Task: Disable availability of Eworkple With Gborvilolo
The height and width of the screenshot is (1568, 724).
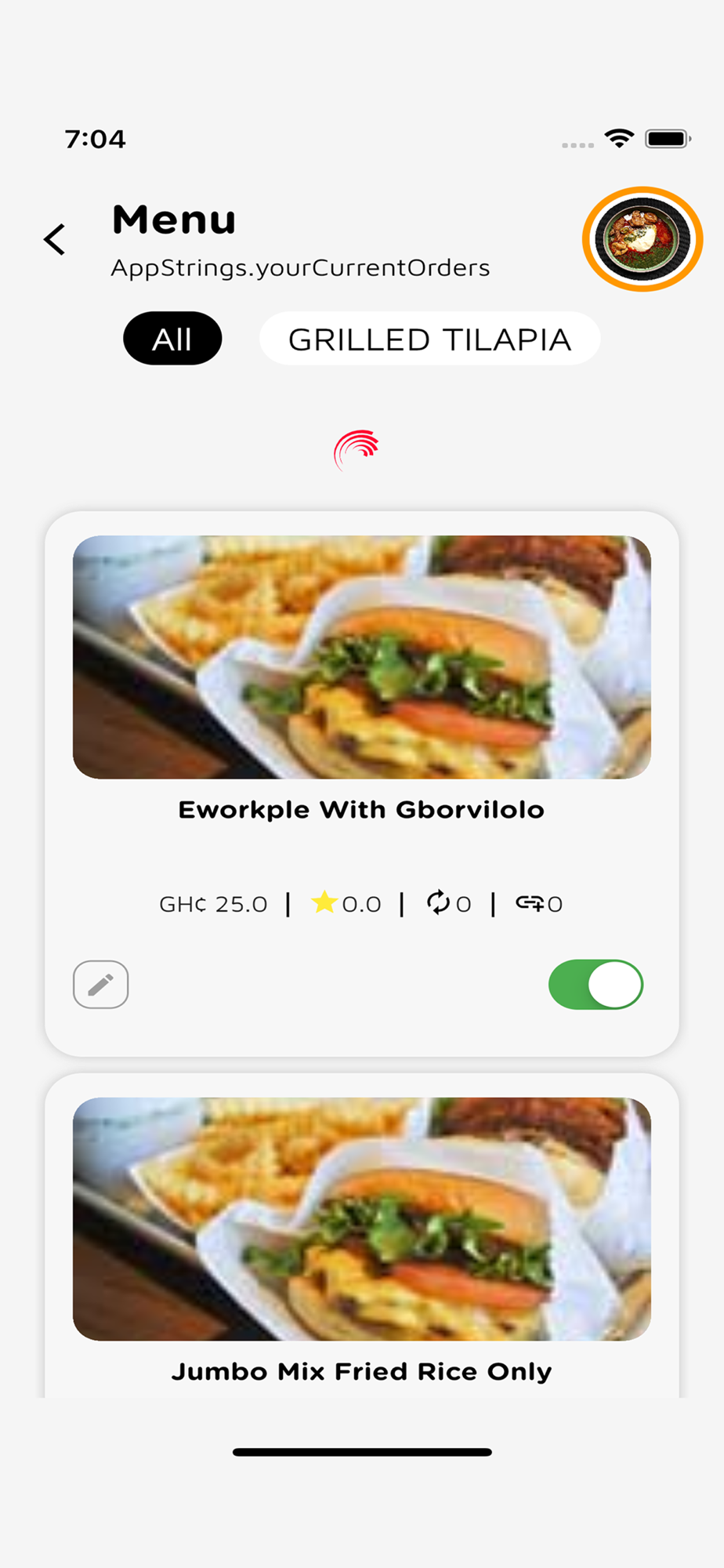Action: 595,984
